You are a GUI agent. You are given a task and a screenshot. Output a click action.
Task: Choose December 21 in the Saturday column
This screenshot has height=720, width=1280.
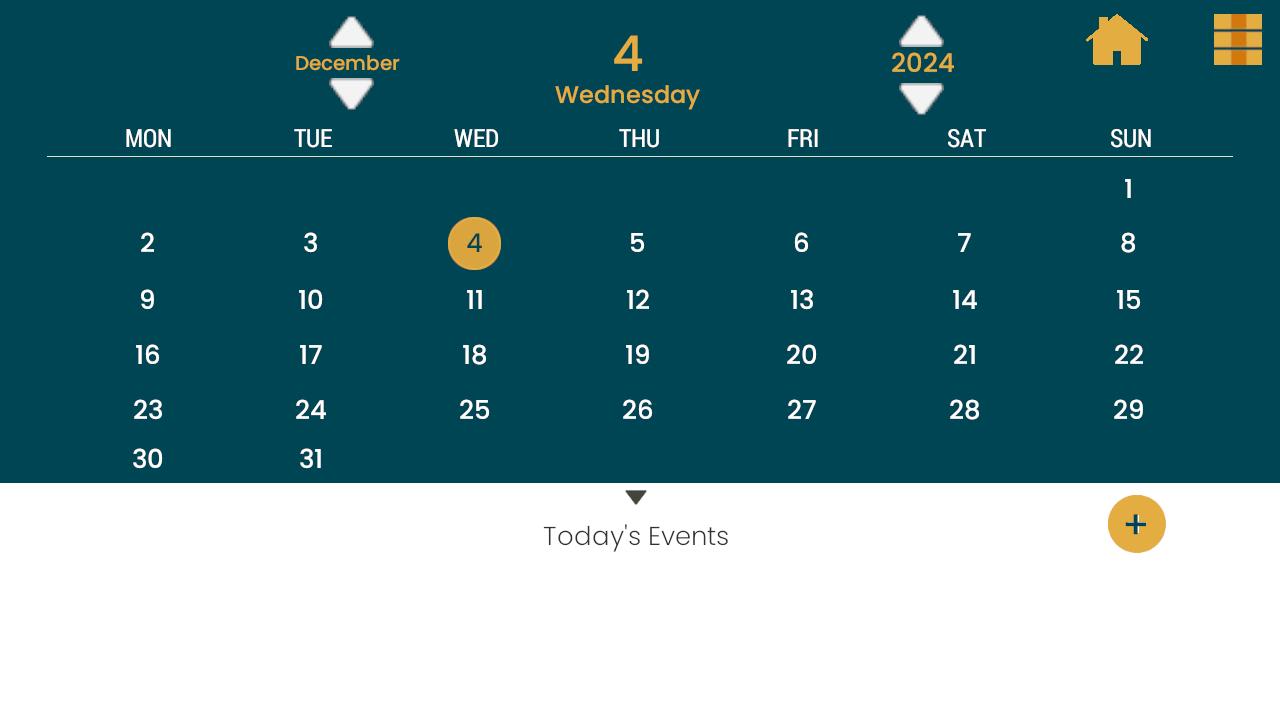tap(964, 355)
